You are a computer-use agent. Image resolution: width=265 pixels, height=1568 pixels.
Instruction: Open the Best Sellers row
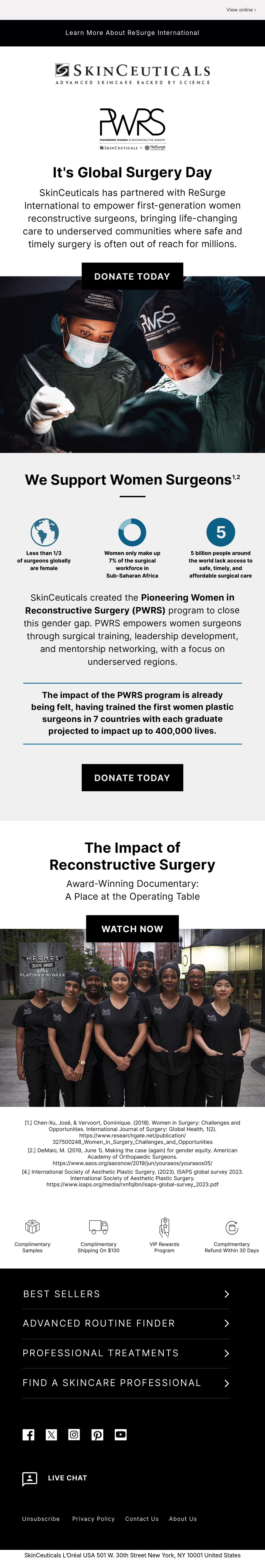pos(126,1294)
